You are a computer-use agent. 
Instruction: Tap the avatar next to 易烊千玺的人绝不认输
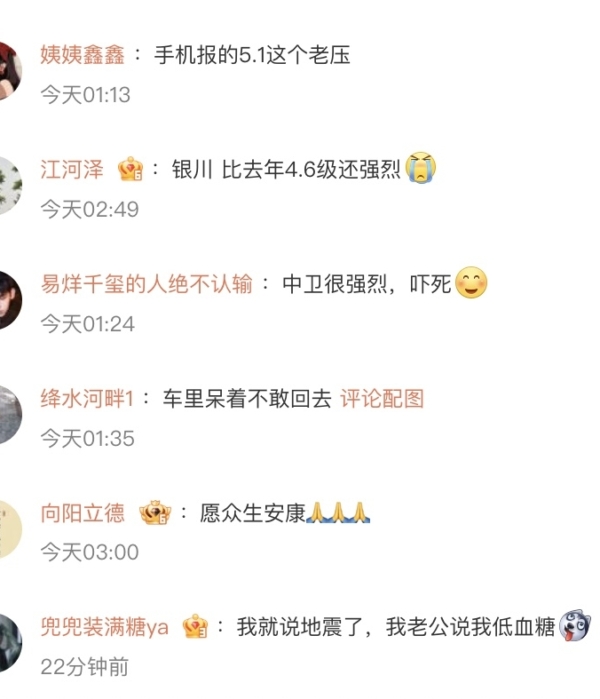[9, 299]
